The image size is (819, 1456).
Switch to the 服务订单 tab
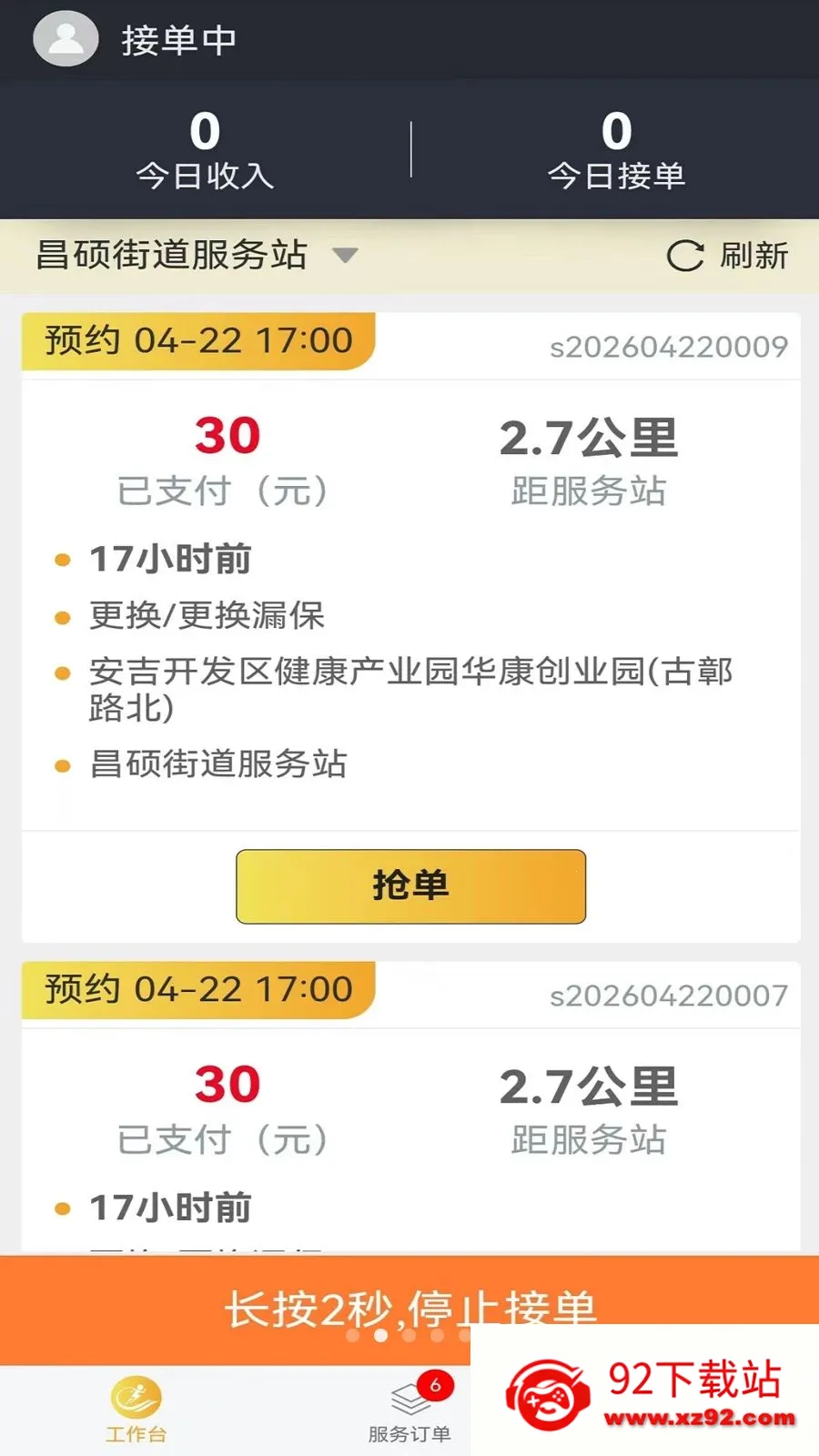[410, 1410]
